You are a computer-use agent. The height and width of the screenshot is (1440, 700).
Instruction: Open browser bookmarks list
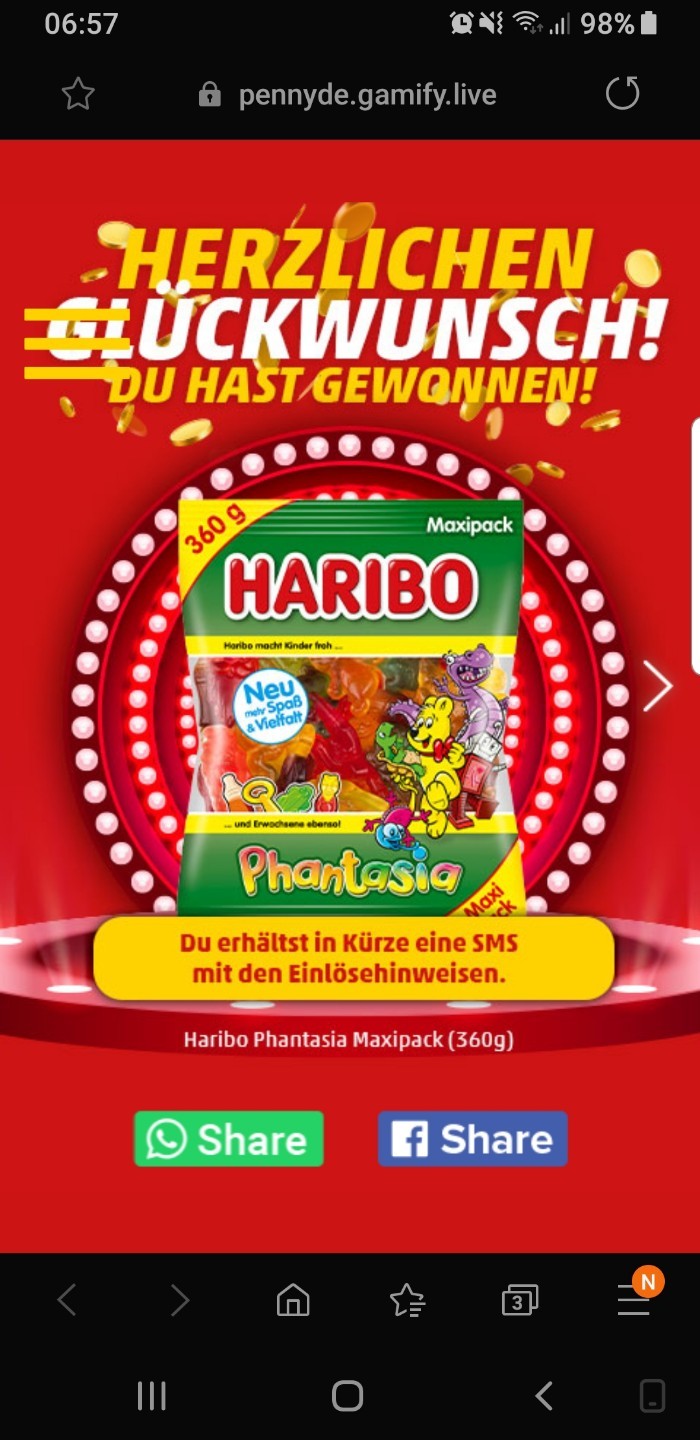407,1300
